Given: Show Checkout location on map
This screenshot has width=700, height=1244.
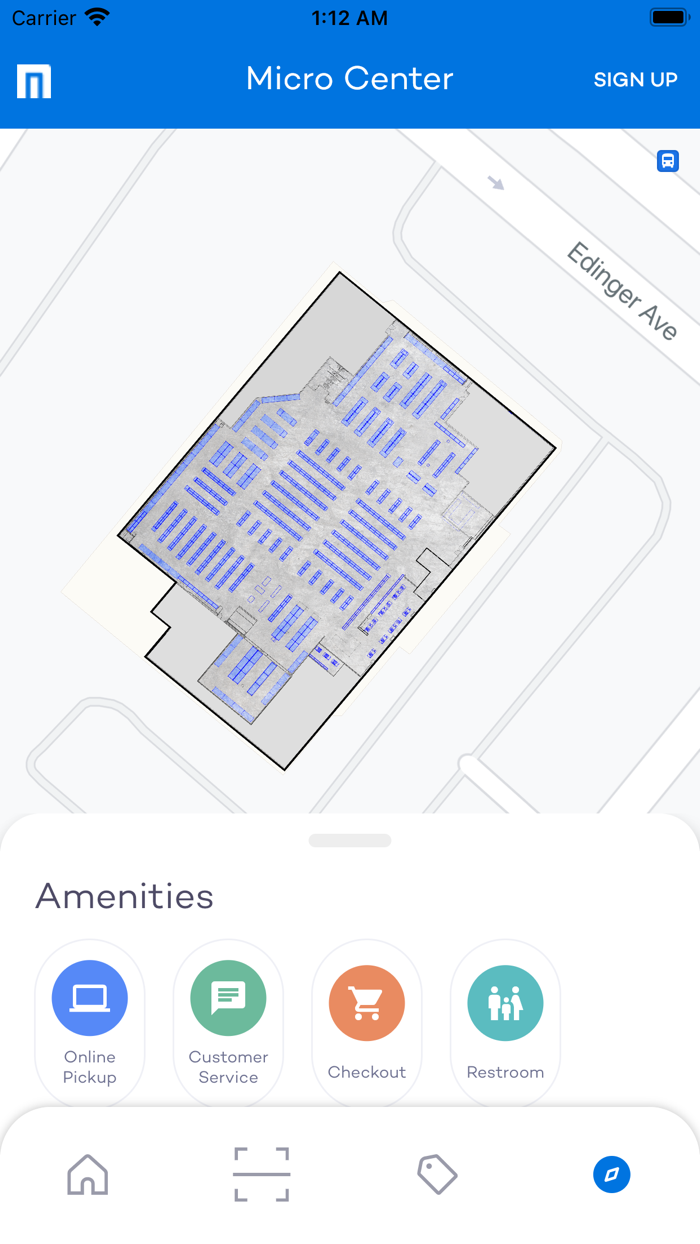Looking at the screenshot, I should [367, 1023].
